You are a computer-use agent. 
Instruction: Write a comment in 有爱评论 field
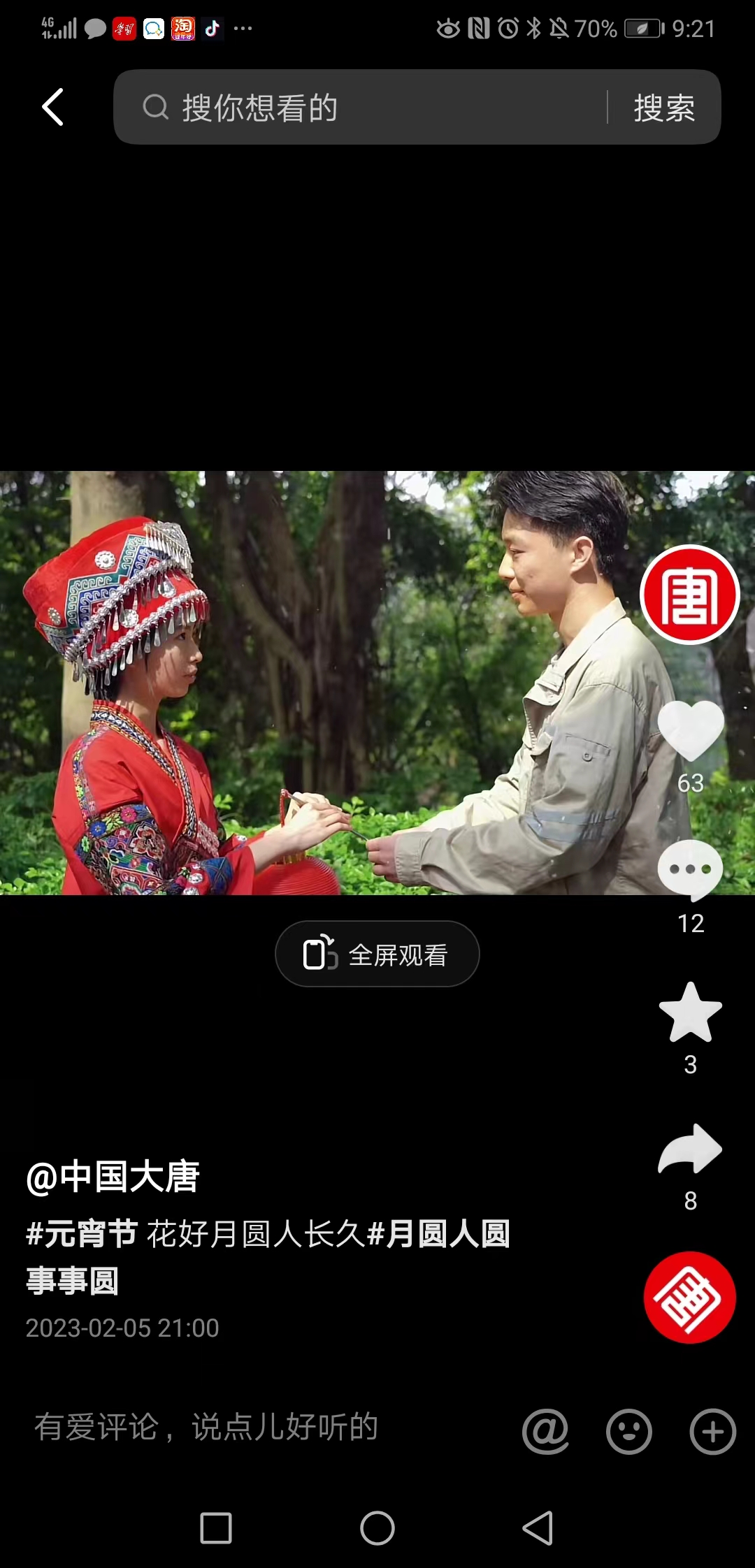tap(207, 1428)
